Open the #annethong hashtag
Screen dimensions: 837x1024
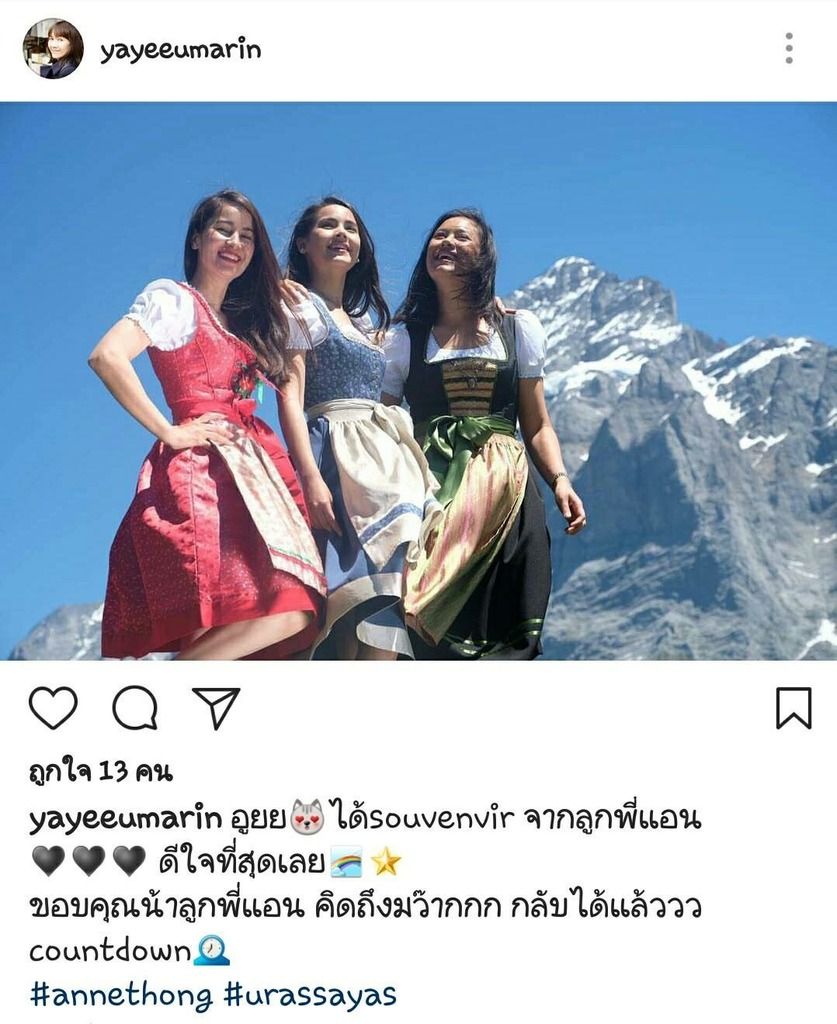(121, 996)
